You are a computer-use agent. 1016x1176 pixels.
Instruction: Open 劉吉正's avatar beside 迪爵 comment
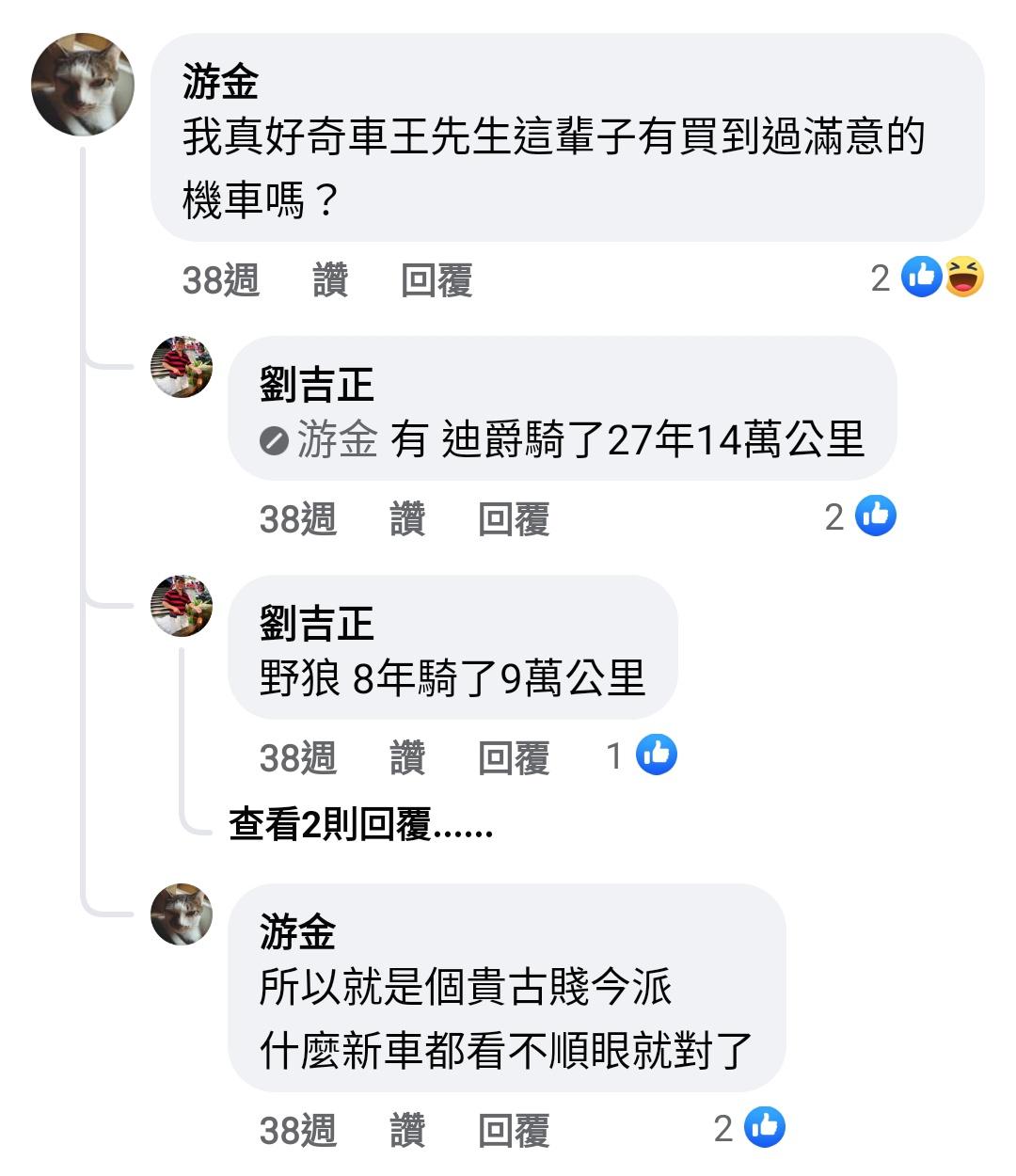tap(182, 367)
